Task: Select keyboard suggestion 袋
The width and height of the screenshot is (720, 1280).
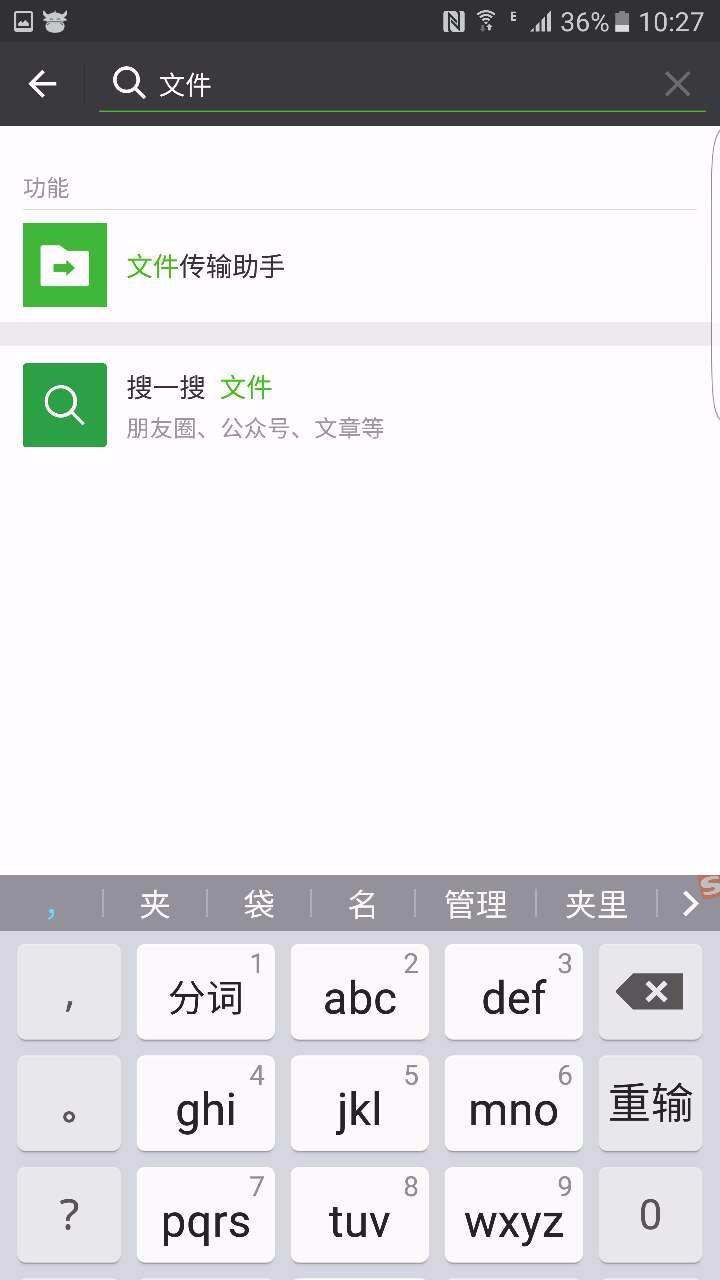Action: pos(259,904)
